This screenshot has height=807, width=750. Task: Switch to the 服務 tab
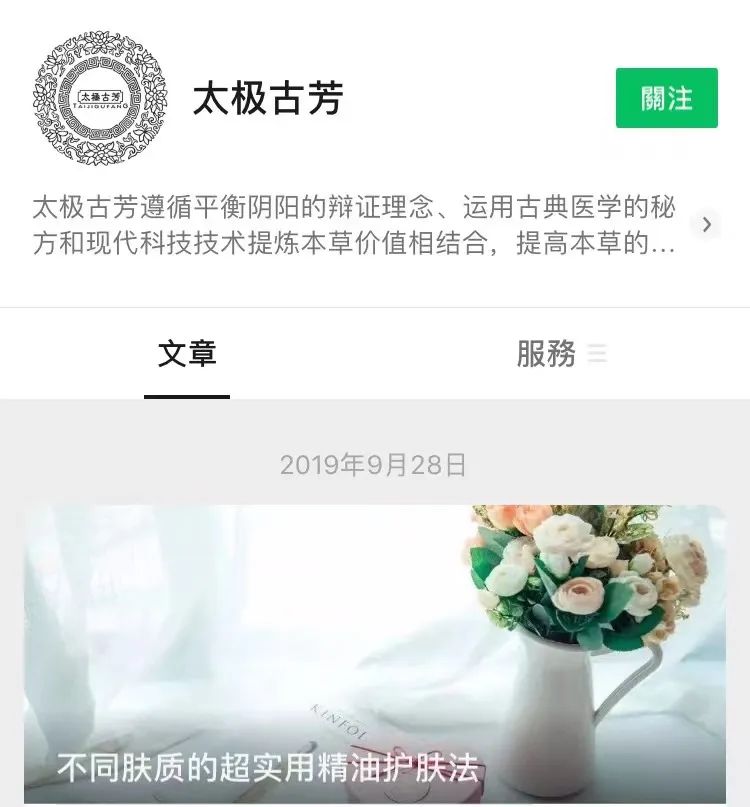560,354
